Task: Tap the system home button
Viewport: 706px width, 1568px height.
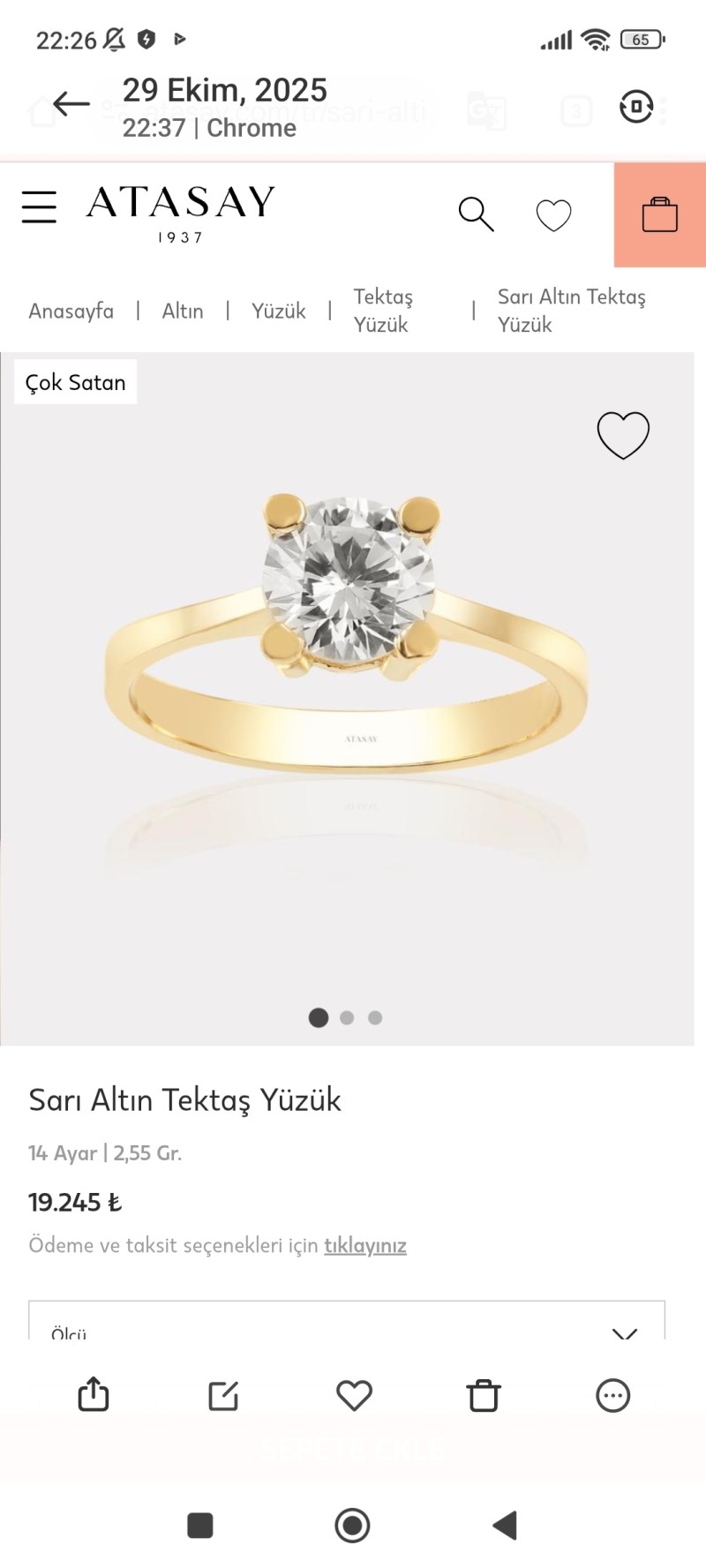Action: (x=352, y=1525)
